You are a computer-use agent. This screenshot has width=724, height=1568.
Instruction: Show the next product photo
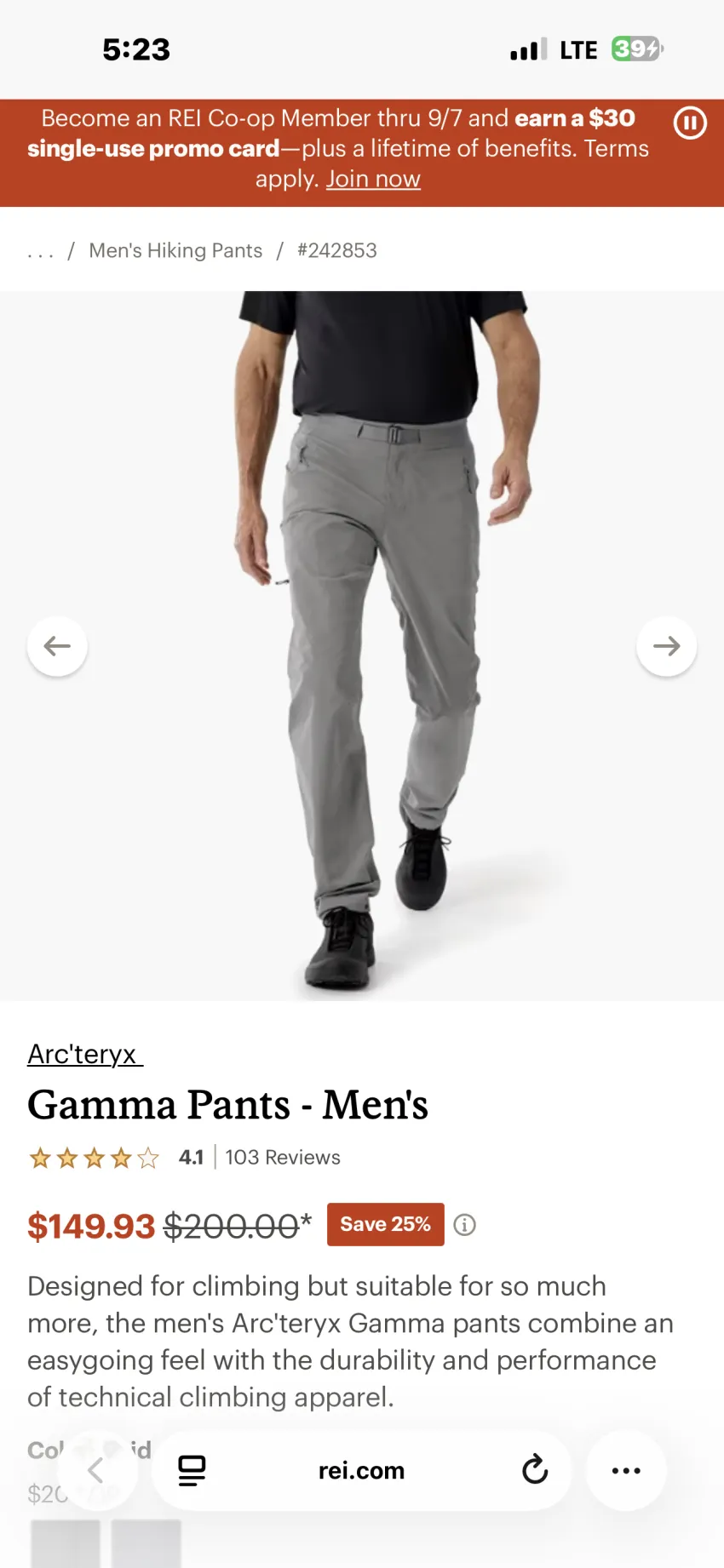[666, 646]
